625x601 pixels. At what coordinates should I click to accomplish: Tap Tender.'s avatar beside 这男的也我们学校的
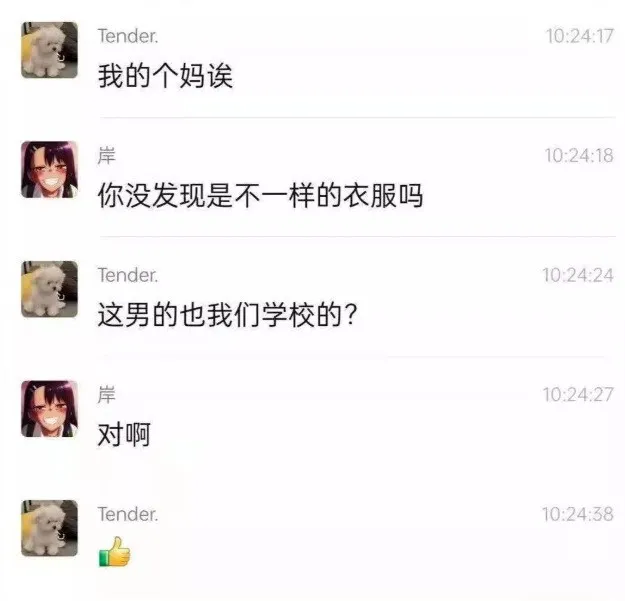coord(49,289)
